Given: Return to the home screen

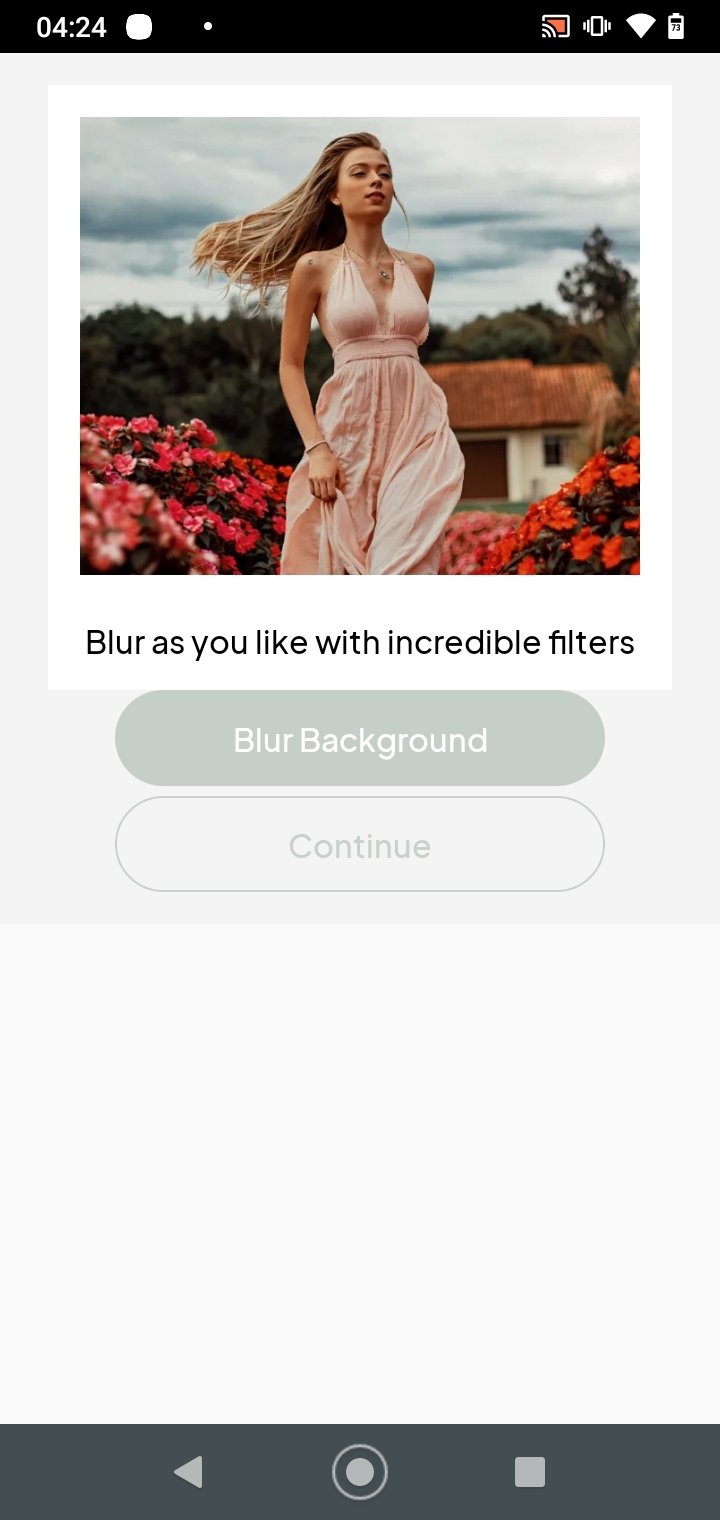Looking at the screenshot, I should (360, 1472).
